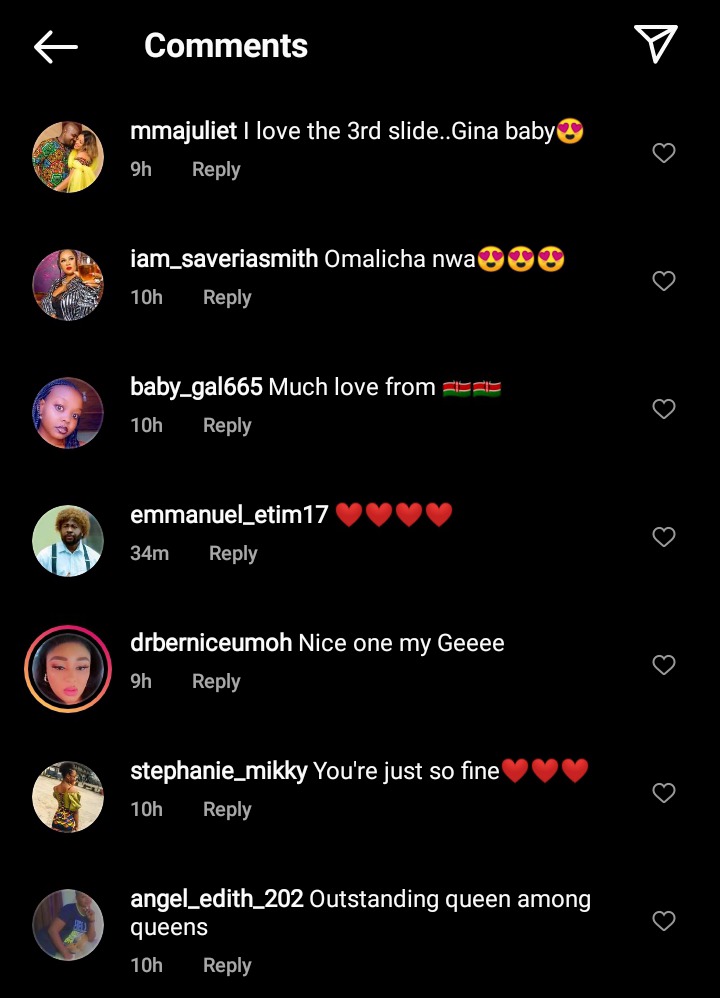Like emmanuel_etim17's hearts comment
The width and height of the screenshot is (720, 998).
coord(664,537)
